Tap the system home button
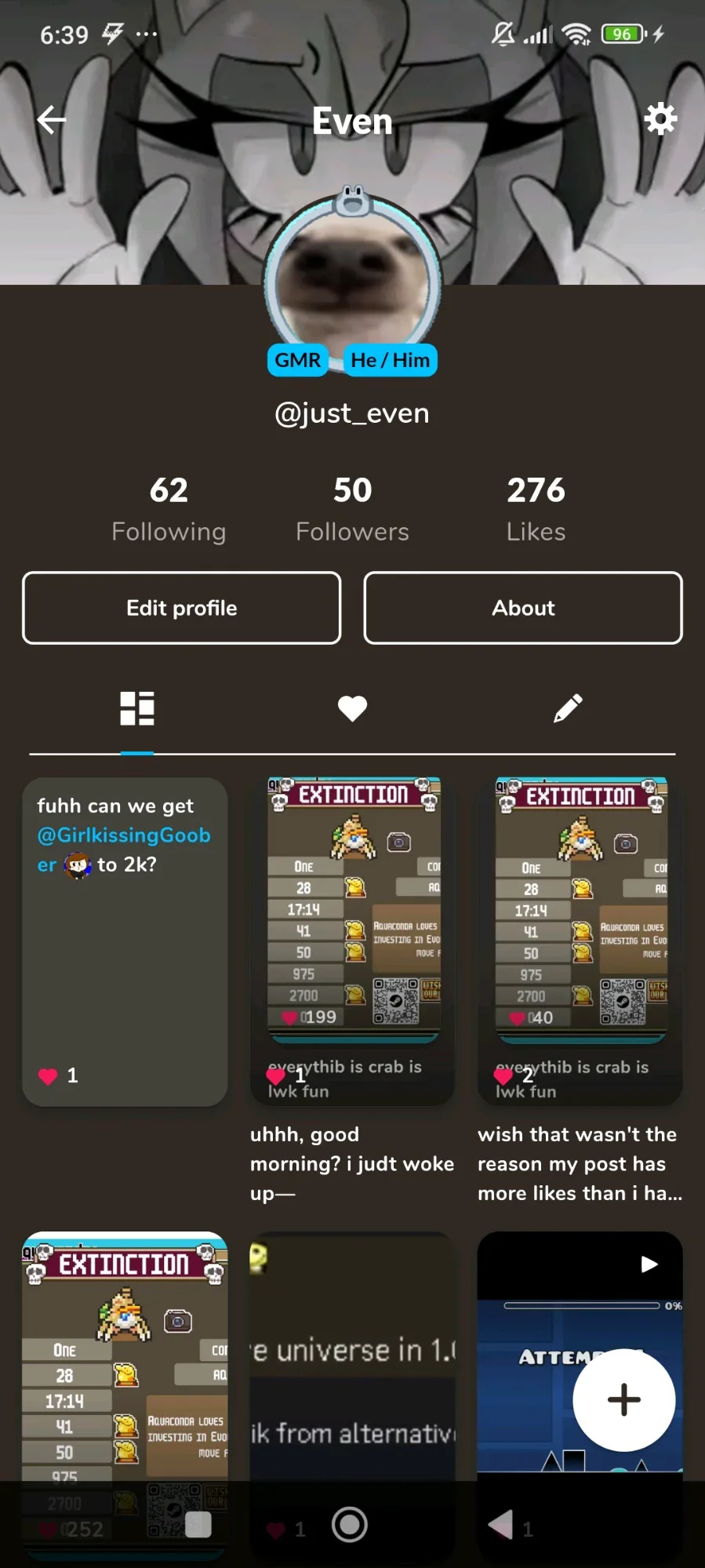This screenshot has height=1568, width=705. click(350, 1524)
